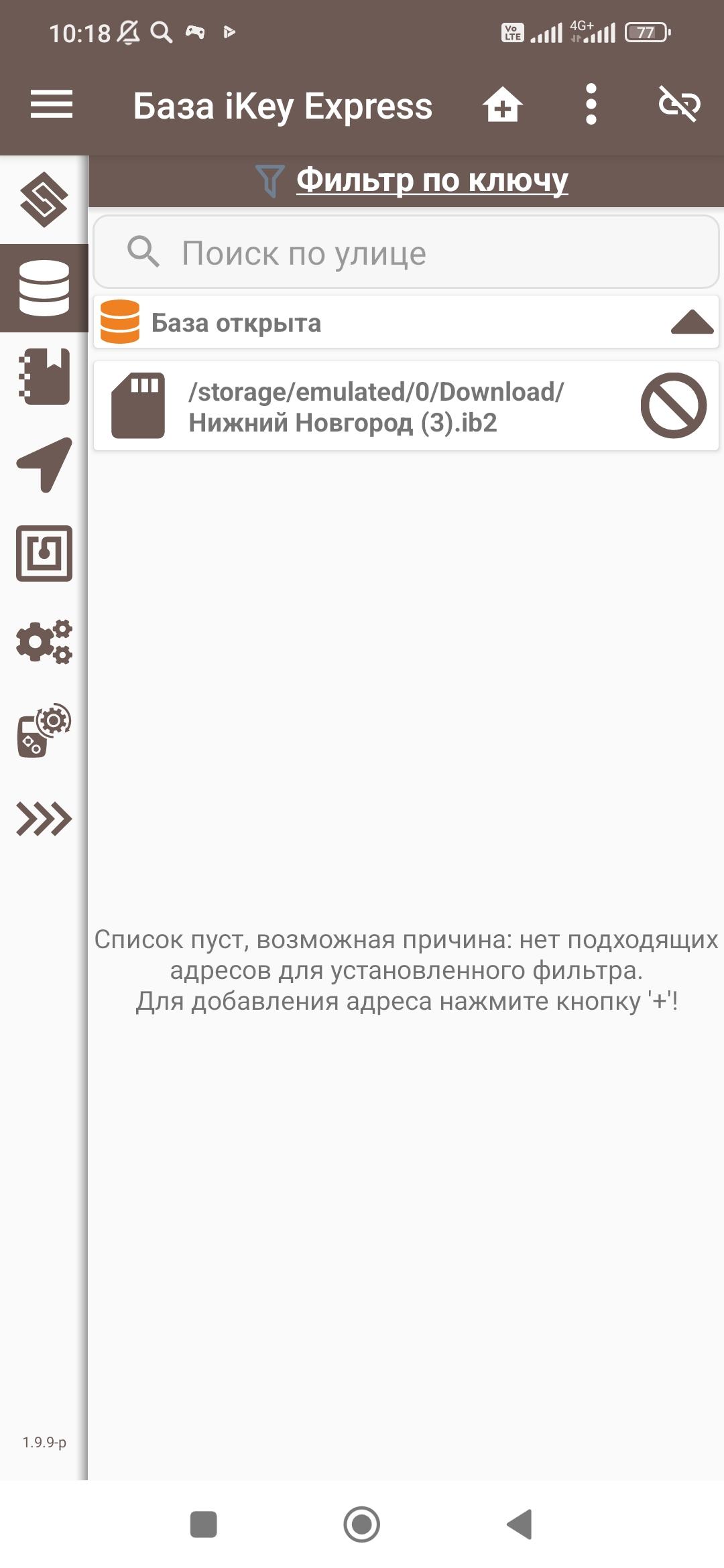This screenshot has width=724, height=1568.
Task: Open the NFC tag section in sidebar
Action: coord(44,553)
